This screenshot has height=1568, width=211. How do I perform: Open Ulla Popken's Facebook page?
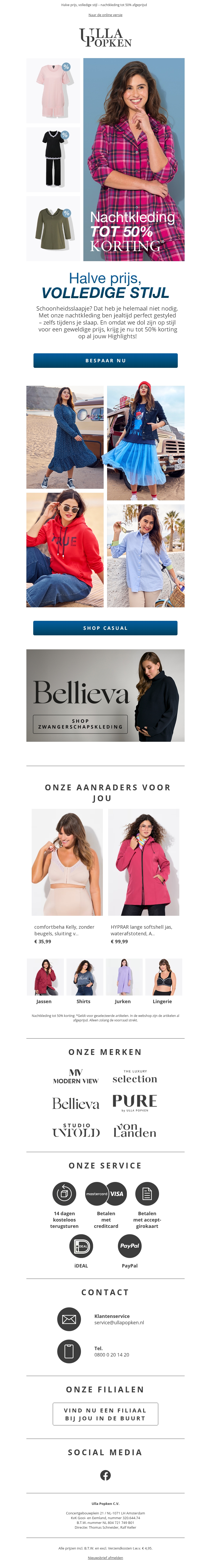[x=105, y=1475]
